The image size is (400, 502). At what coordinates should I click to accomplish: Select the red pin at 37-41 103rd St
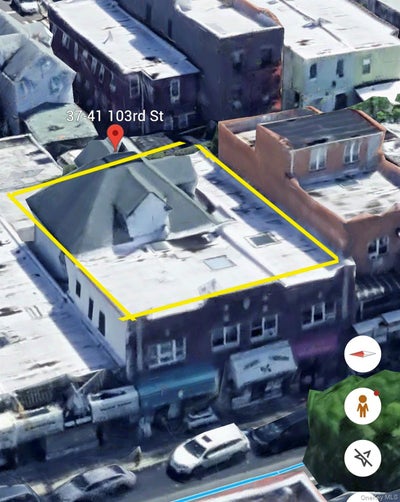[x=115, y=137]
